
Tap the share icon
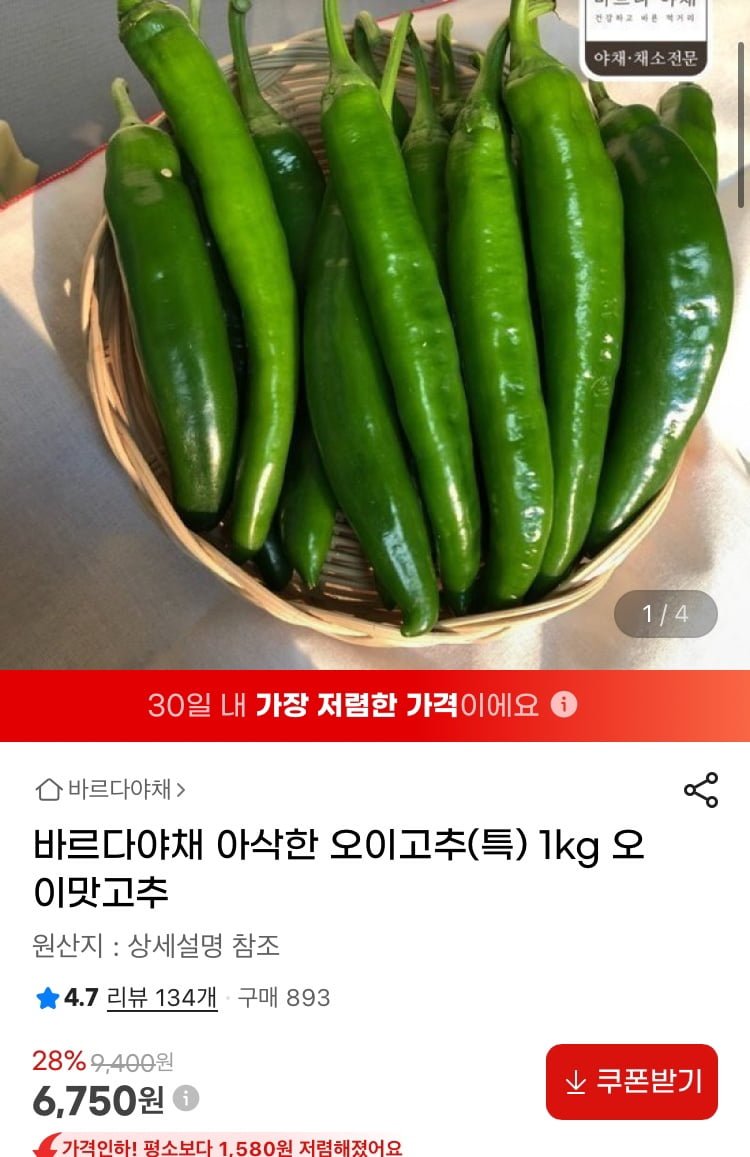coord(700,791)
